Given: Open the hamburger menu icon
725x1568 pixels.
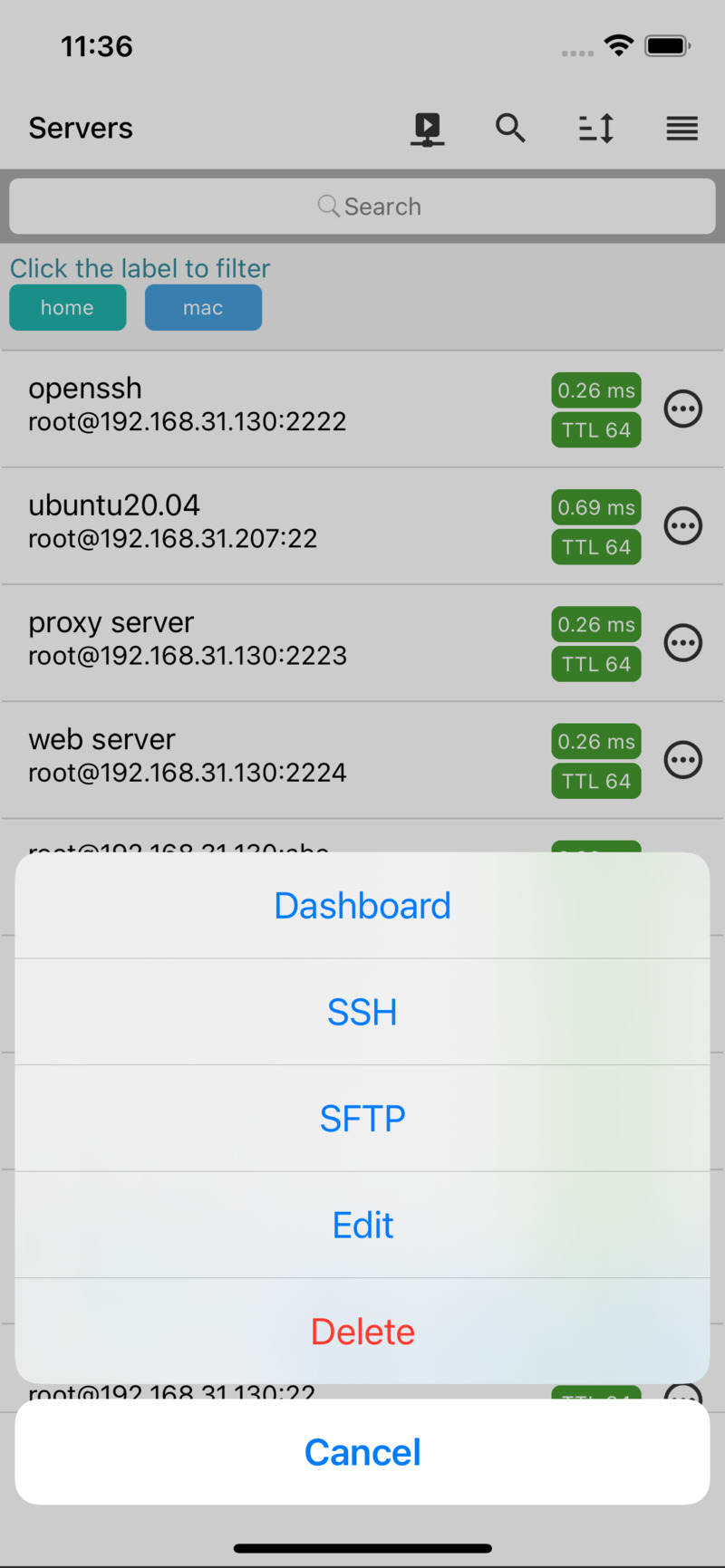Looking at the screenshot, I should pos(681,128).
